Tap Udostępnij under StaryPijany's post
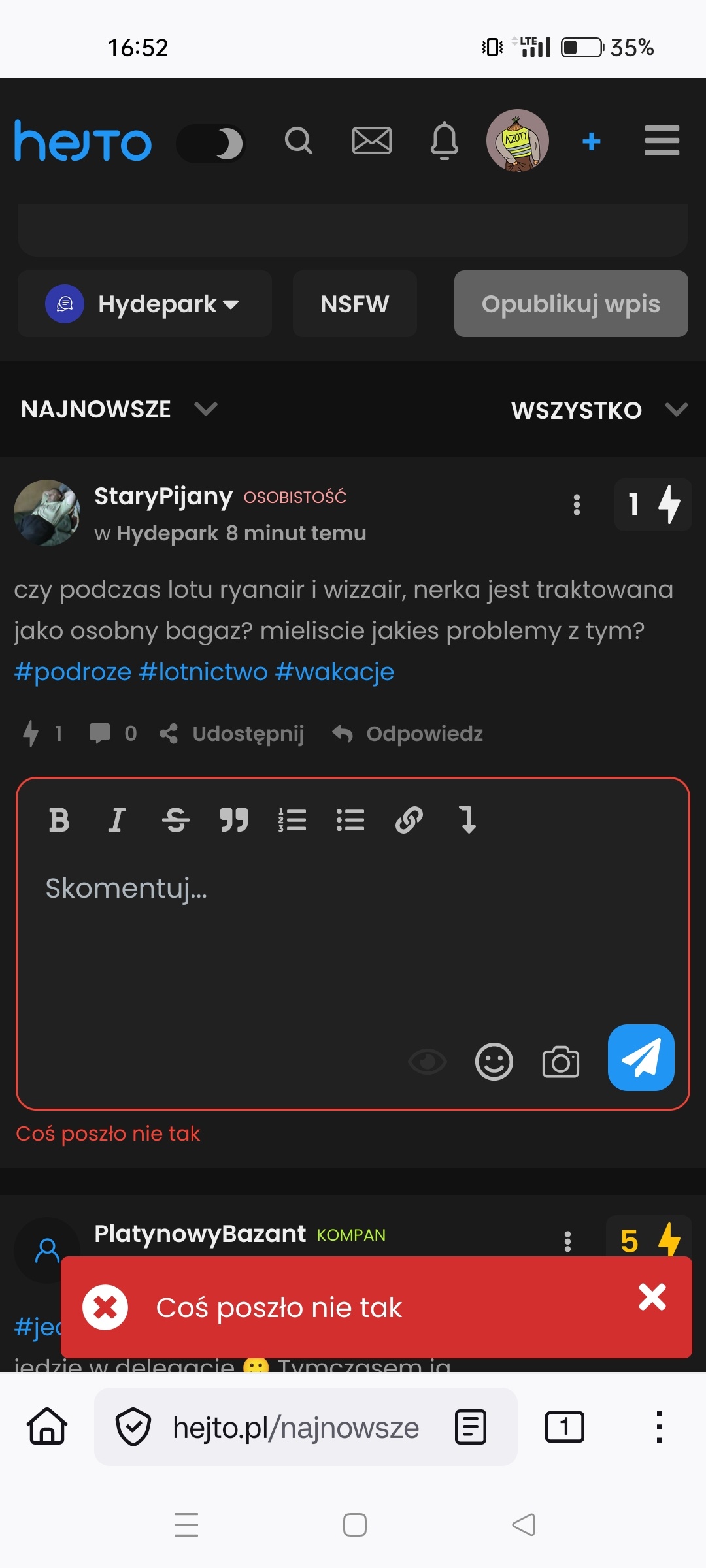706x1568 pixels. click(233, 733)
